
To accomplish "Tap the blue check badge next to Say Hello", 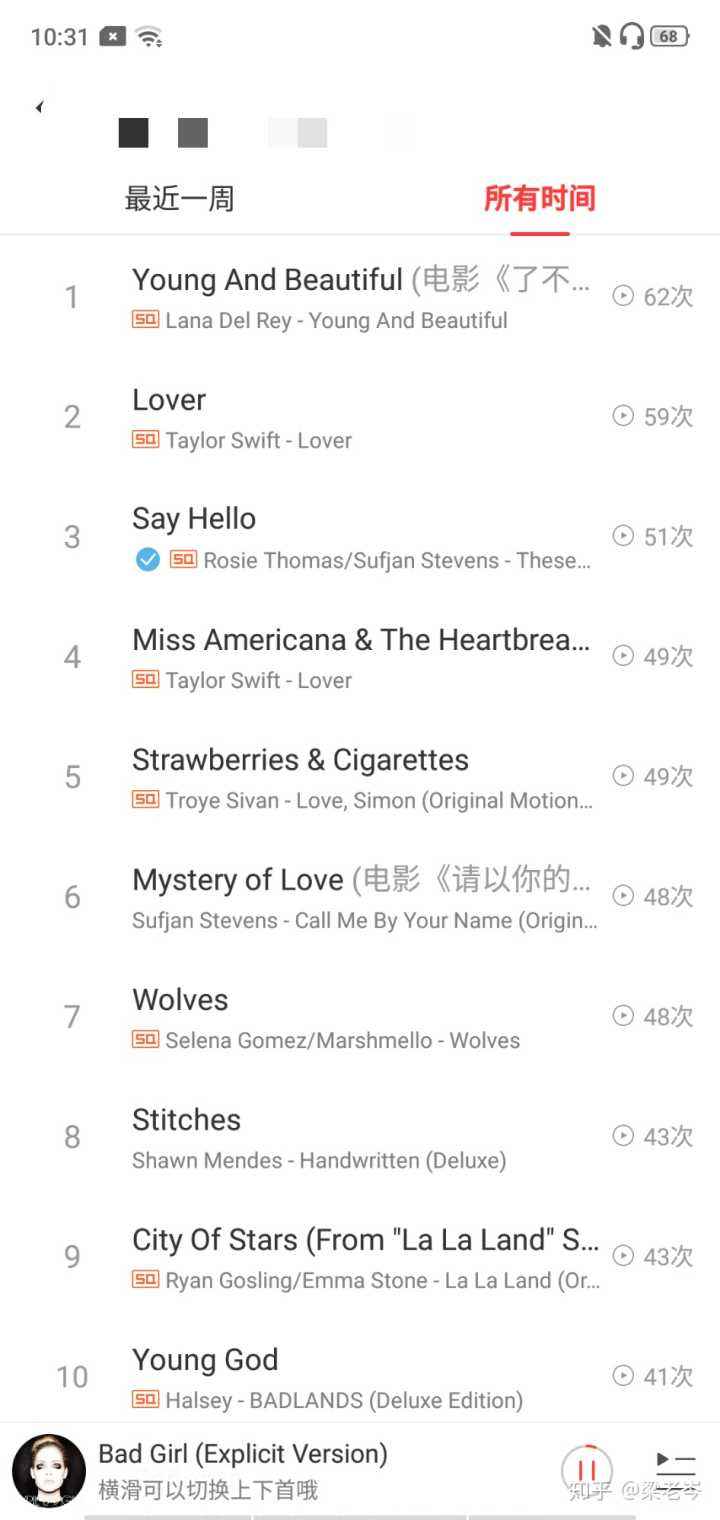I will pos(147,560).
